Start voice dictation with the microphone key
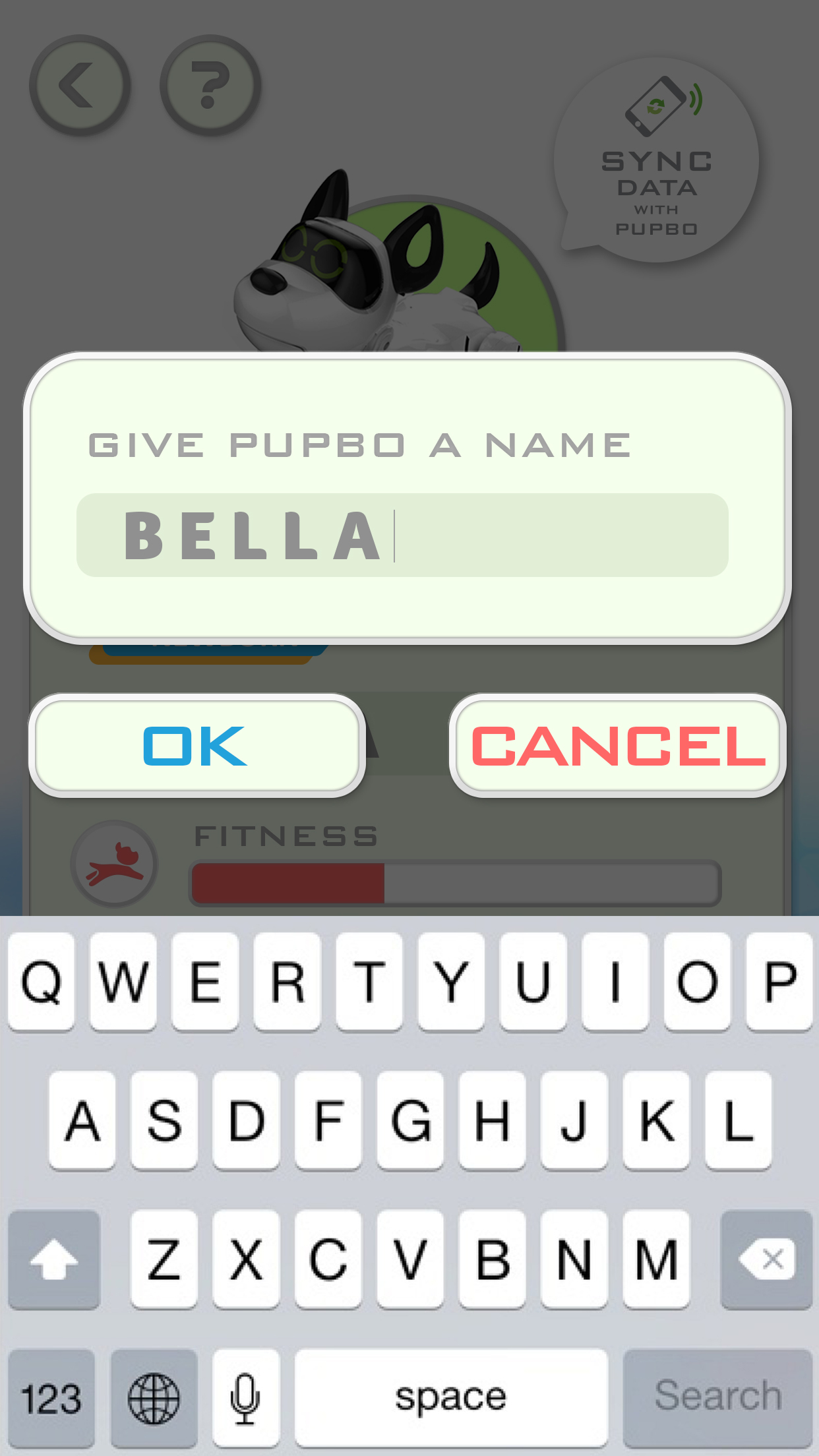Image resolution: width=819 pixels, height=1456 pixels. 245,1397
